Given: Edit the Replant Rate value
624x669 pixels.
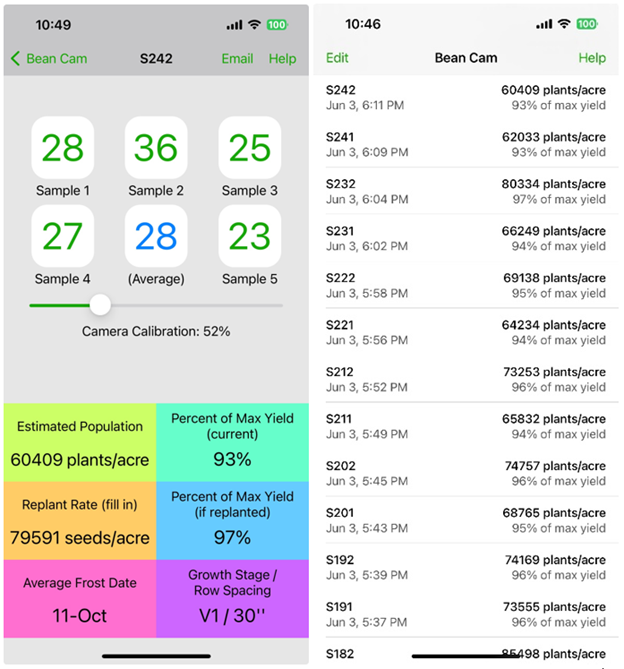Looking at the screenshot, I should coord(80,521).
